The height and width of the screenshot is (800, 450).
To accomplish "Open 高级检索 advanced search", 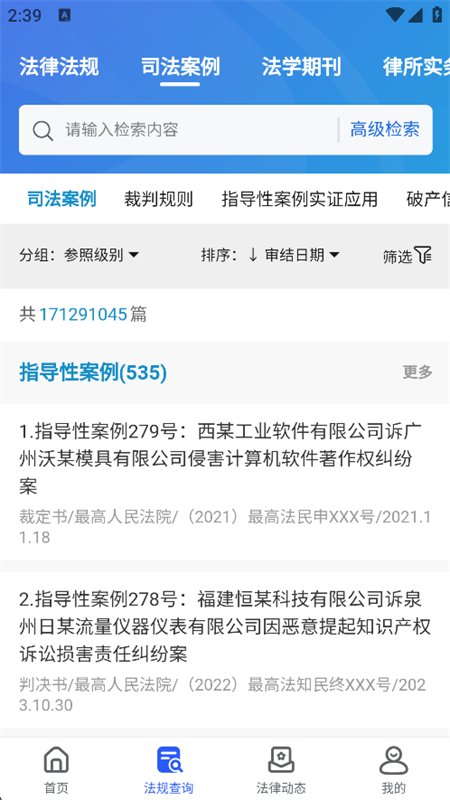I will click(x=385, y=130).
